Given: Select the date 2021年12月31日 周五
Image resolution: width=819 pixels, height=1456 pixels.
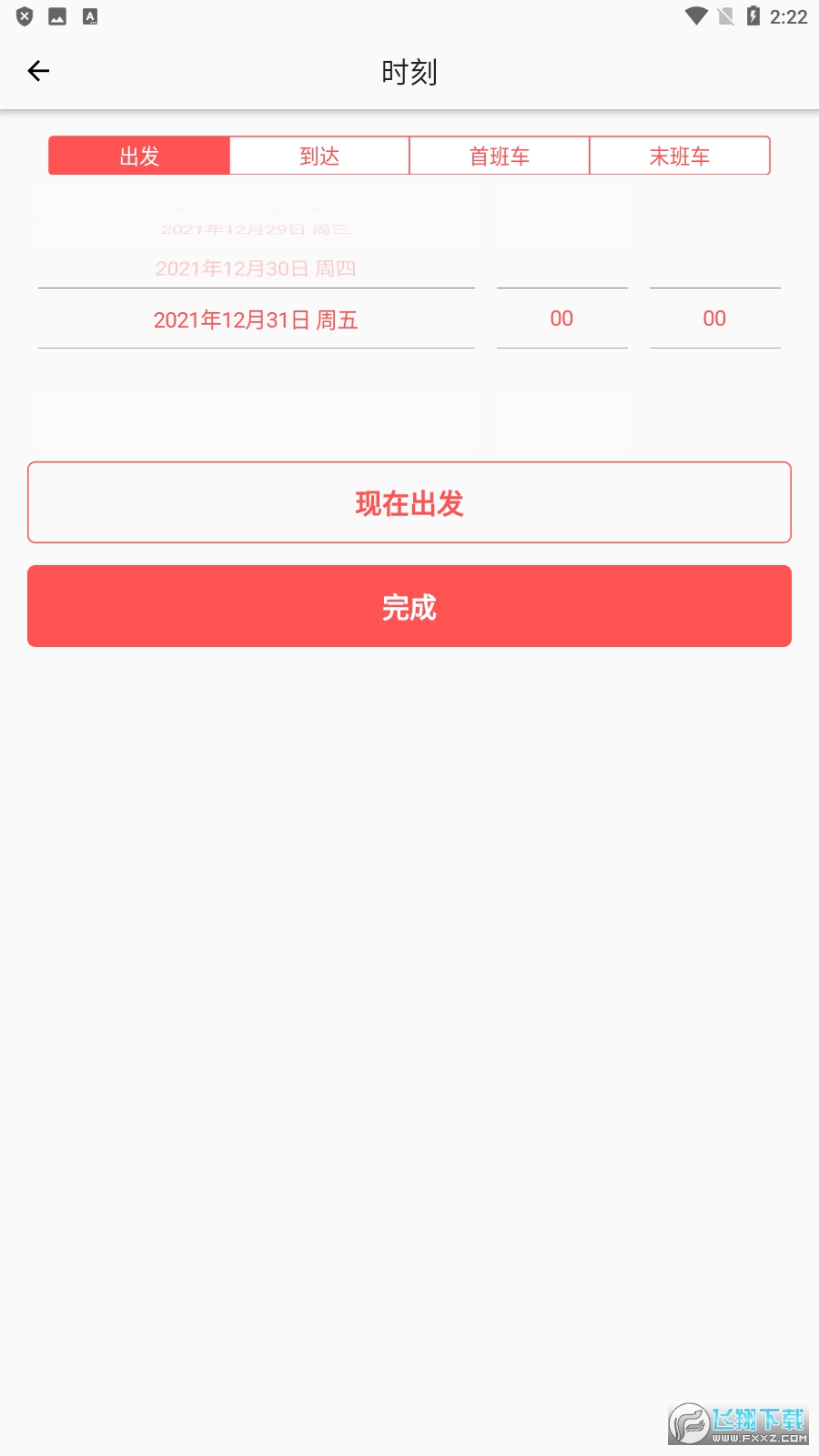Looking at the screenshot, I should click(x=256, y=320).
